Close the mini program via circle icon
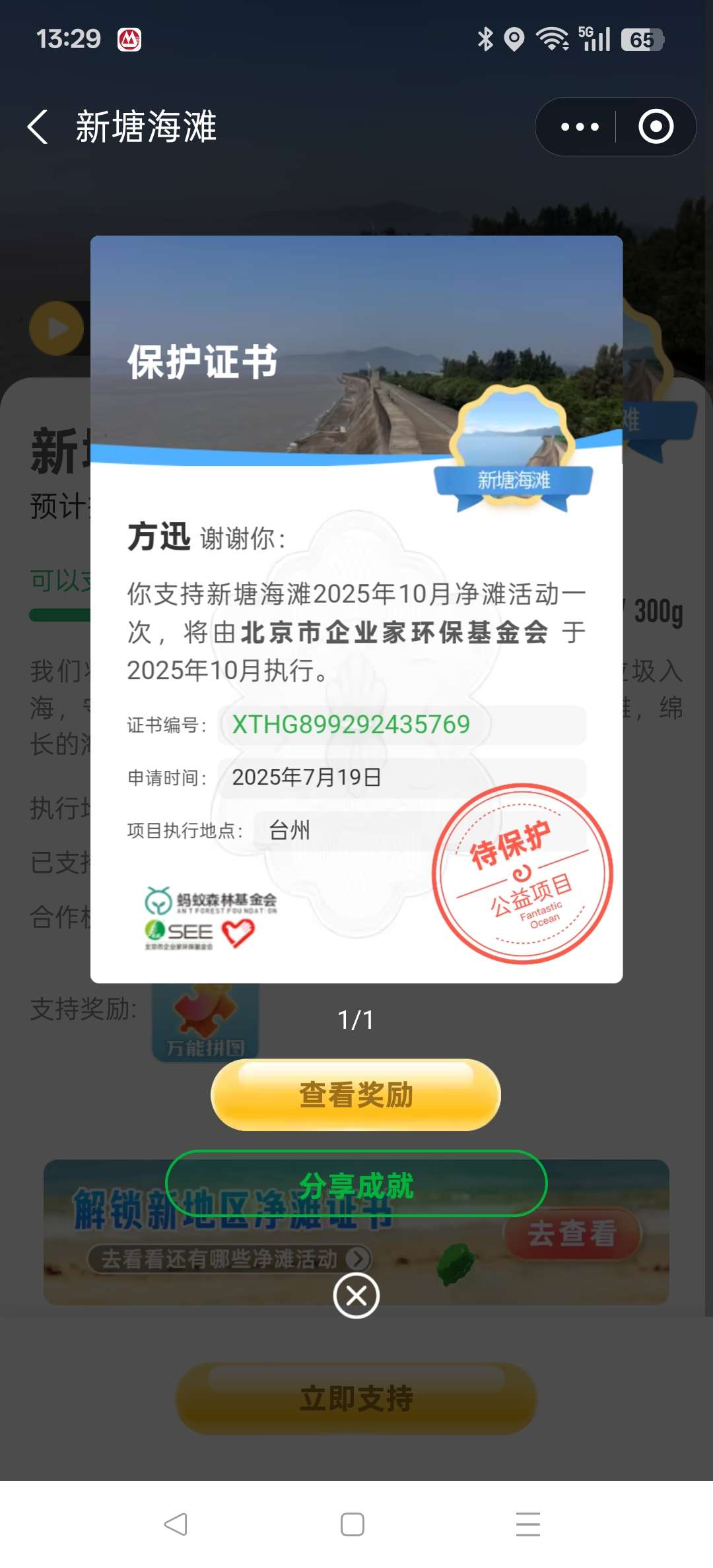Viewport: 713px width, 1568px height. click(656, 127)
